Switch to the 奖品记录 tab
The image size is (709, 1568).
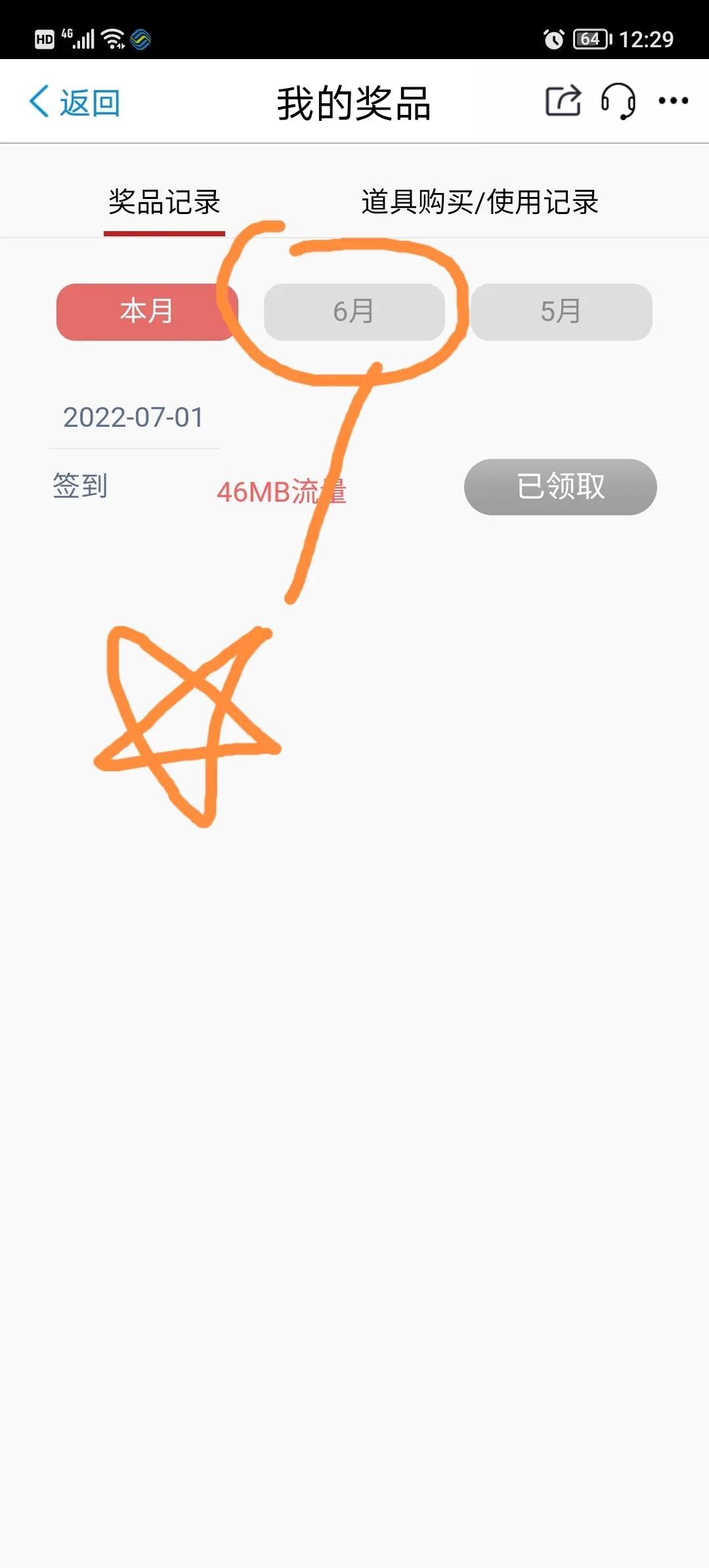coord(164,201)
